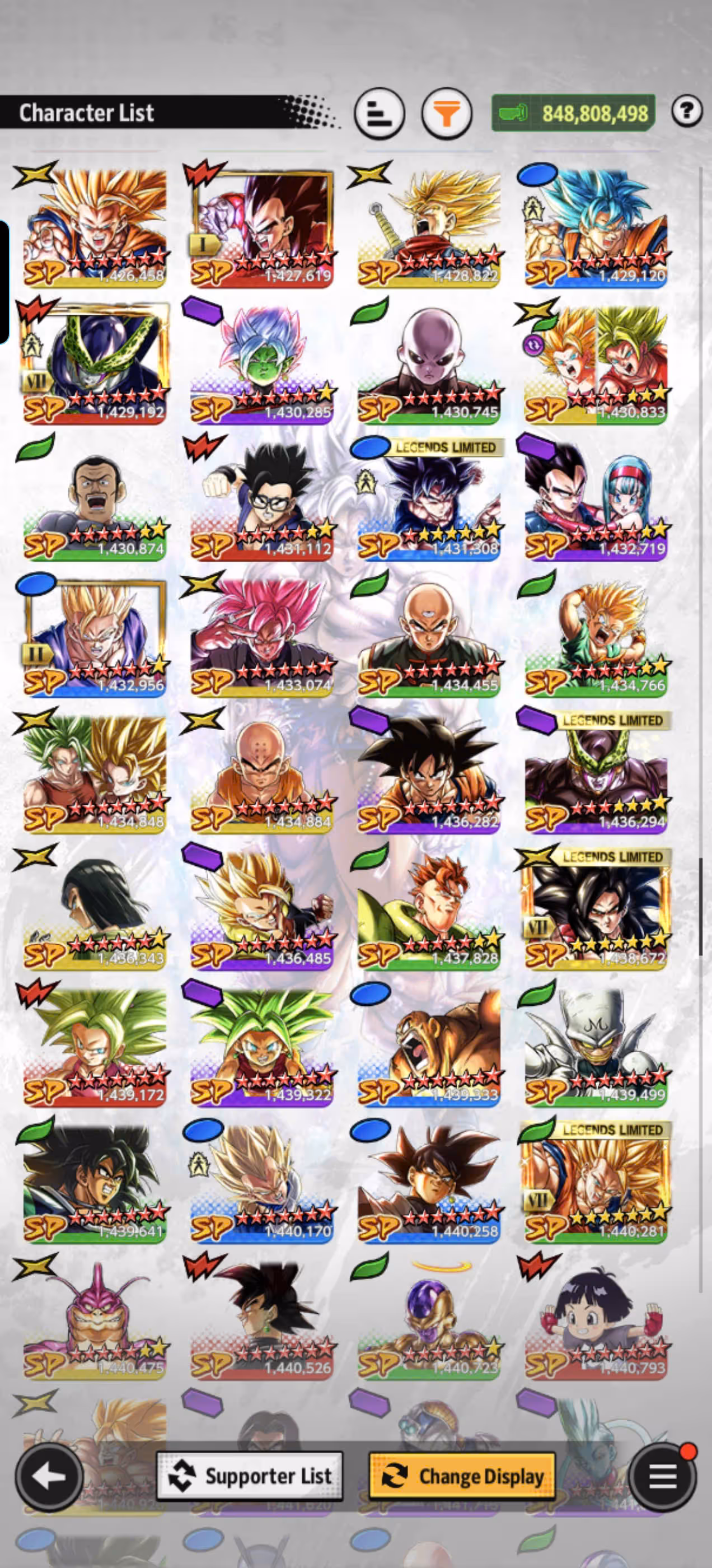712x1568 pixels.
Task: Open the help question mark
Action: click(x=686, y=111)
